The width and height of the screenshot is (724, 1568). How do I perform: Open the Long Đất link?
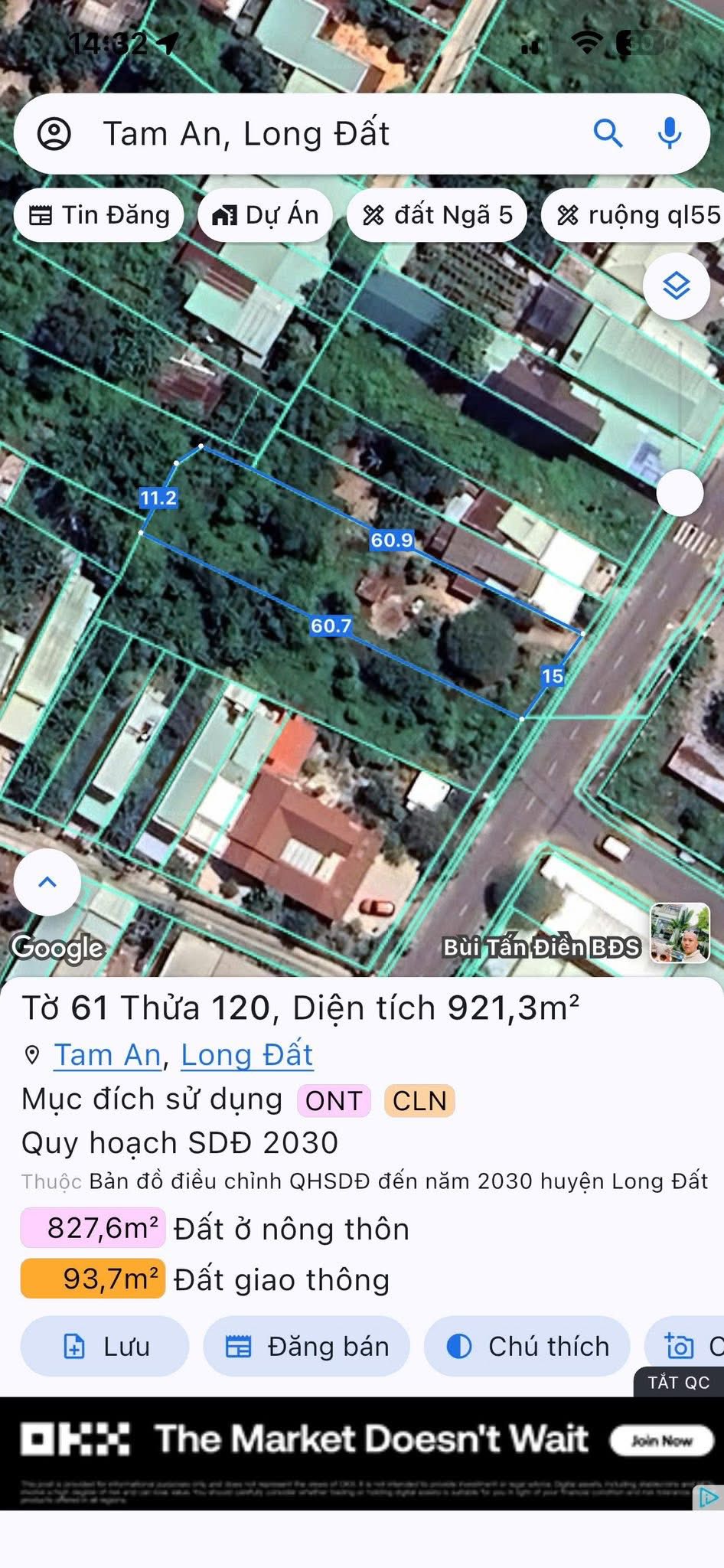point(246,1055)
